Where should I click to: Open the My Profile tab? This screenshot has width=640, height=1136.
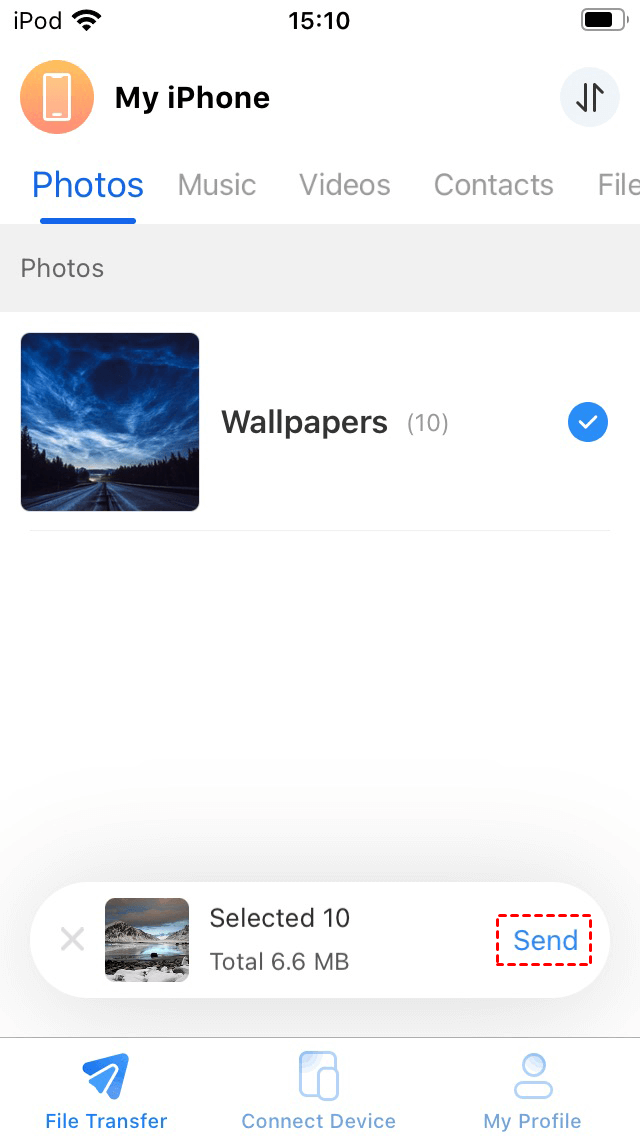pos(532,1091)
